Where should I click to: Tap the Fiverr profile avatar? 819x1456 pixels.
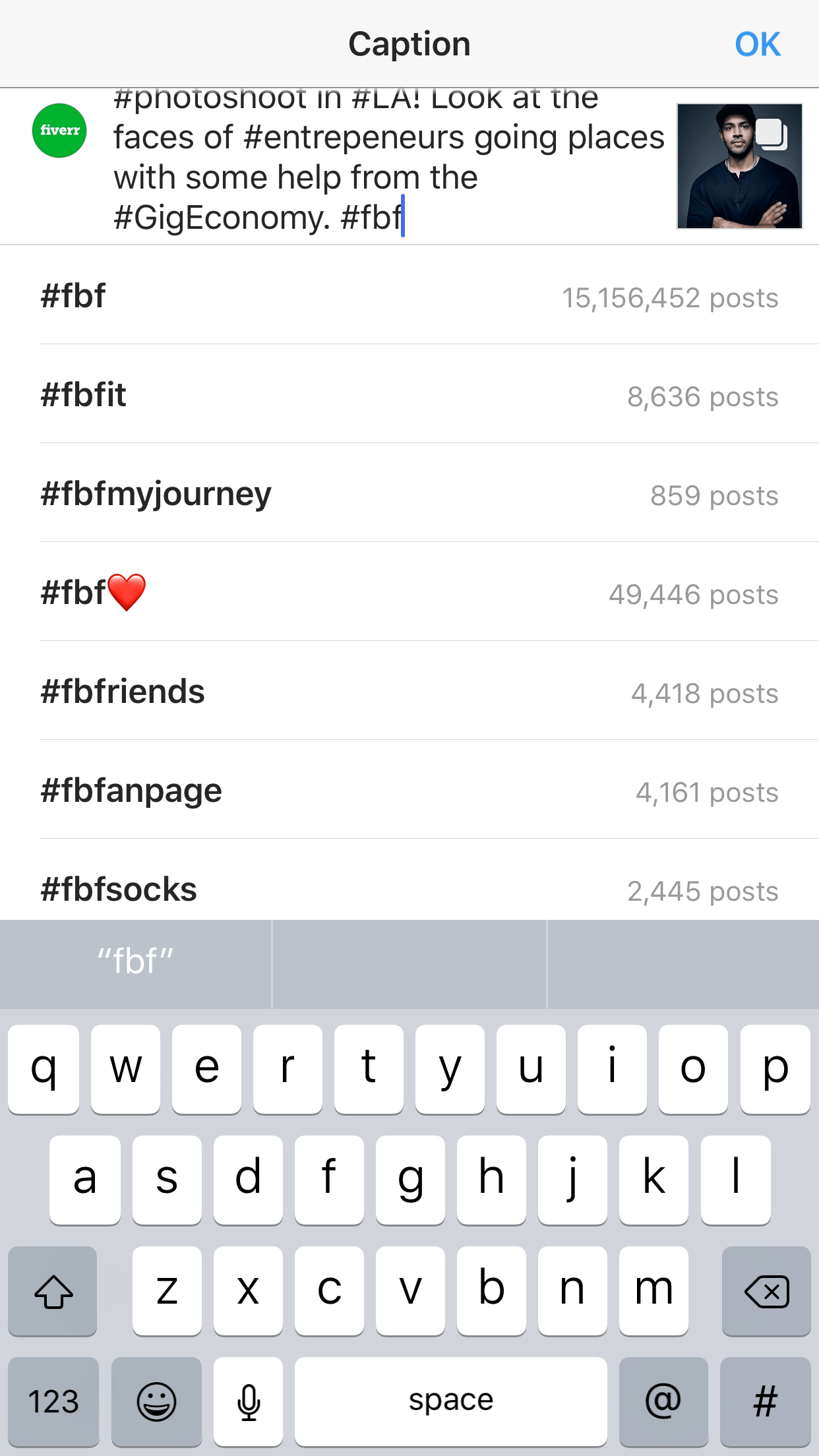[x=59, y=131]
